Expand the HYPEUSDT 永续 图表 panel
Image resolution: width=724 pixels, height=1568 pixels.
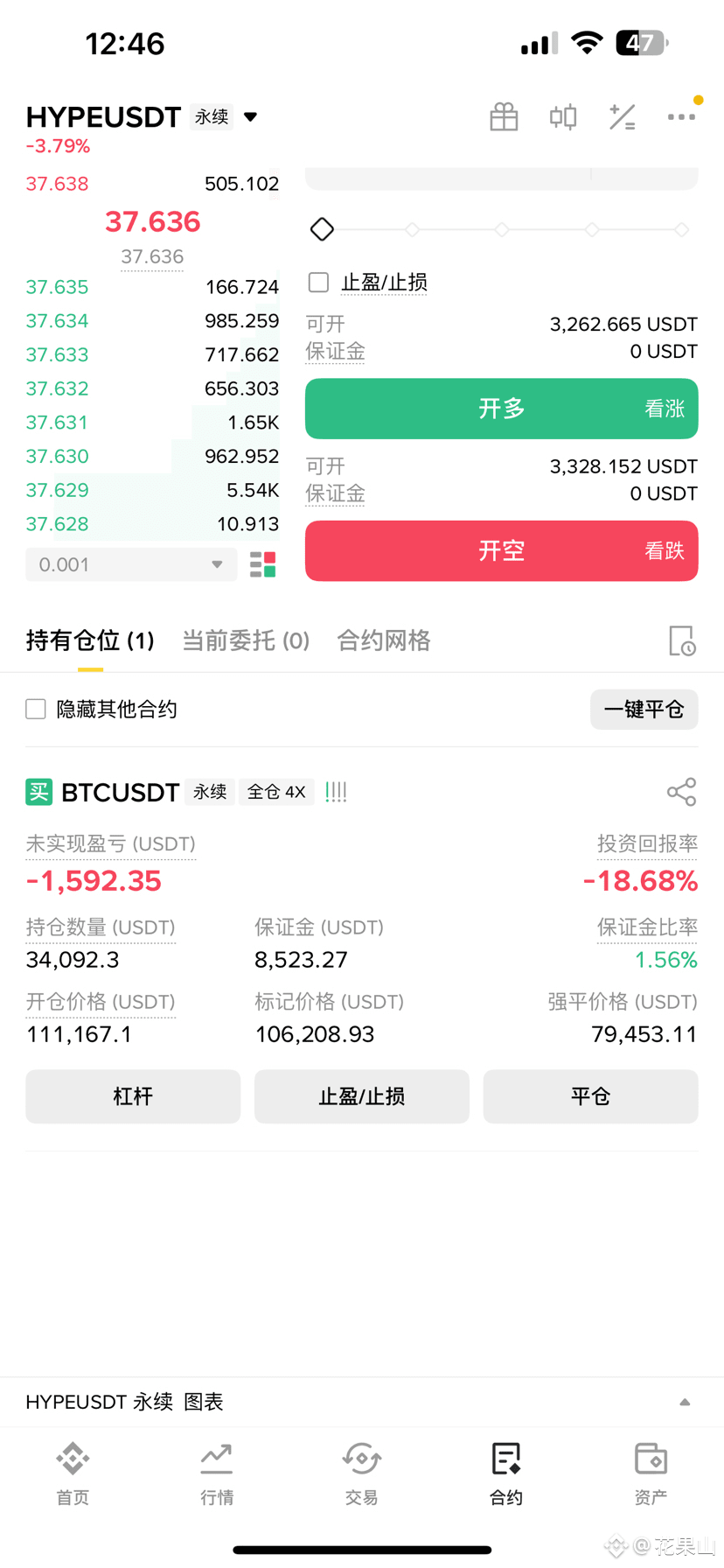pyautogui.click(x=361, y=1402)
